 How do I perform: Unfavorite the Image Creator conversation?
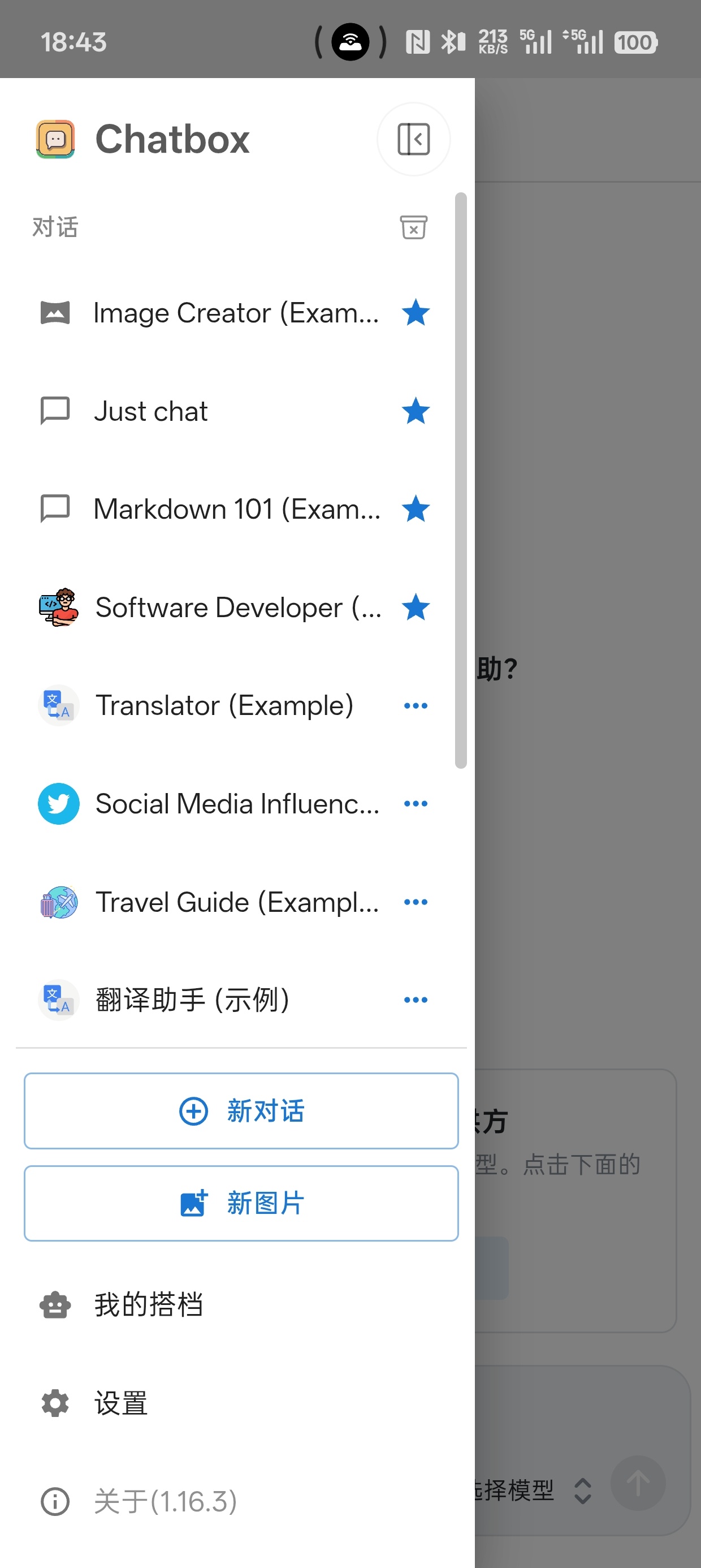pyautogui.click(x=415, y=313)
